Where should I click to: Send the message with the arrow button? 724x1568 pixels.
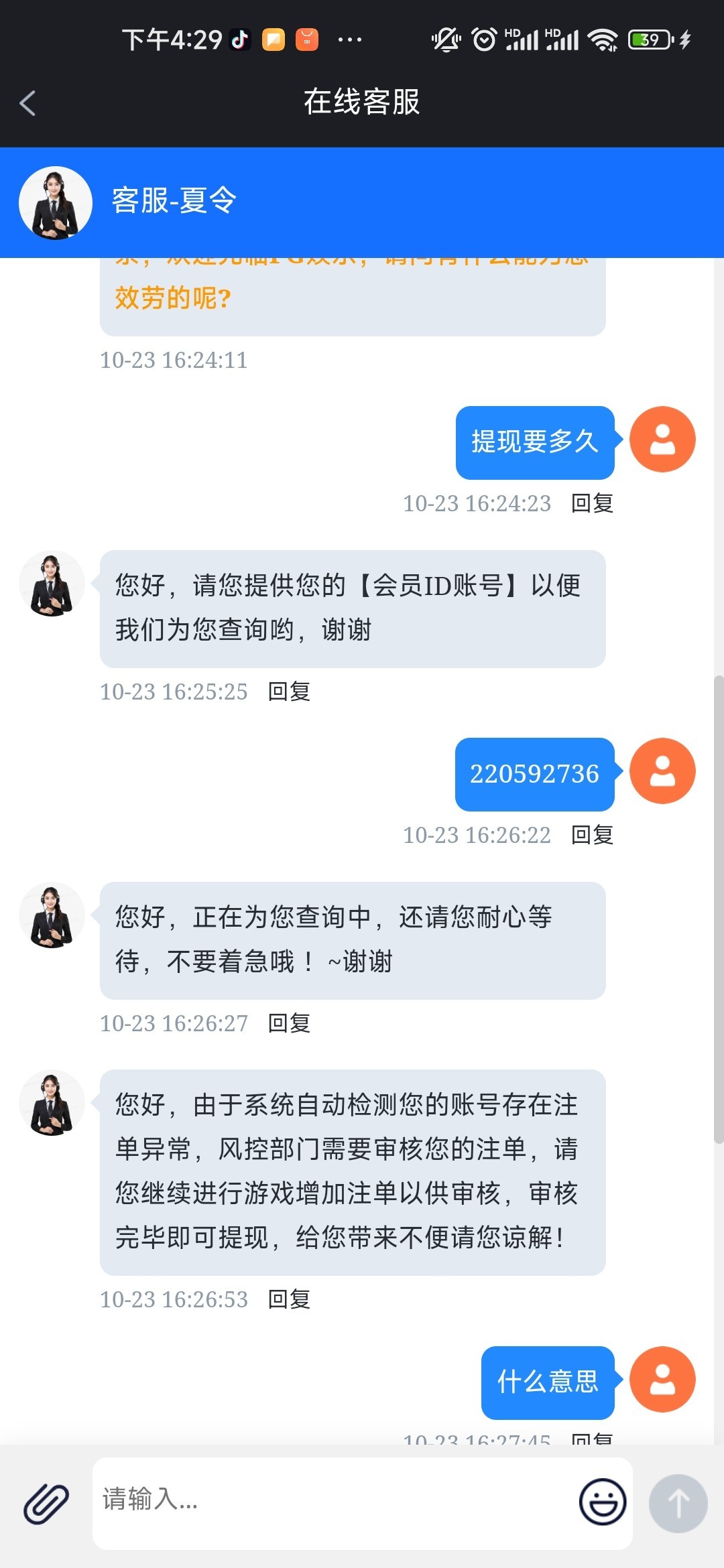coord(678,1503)
